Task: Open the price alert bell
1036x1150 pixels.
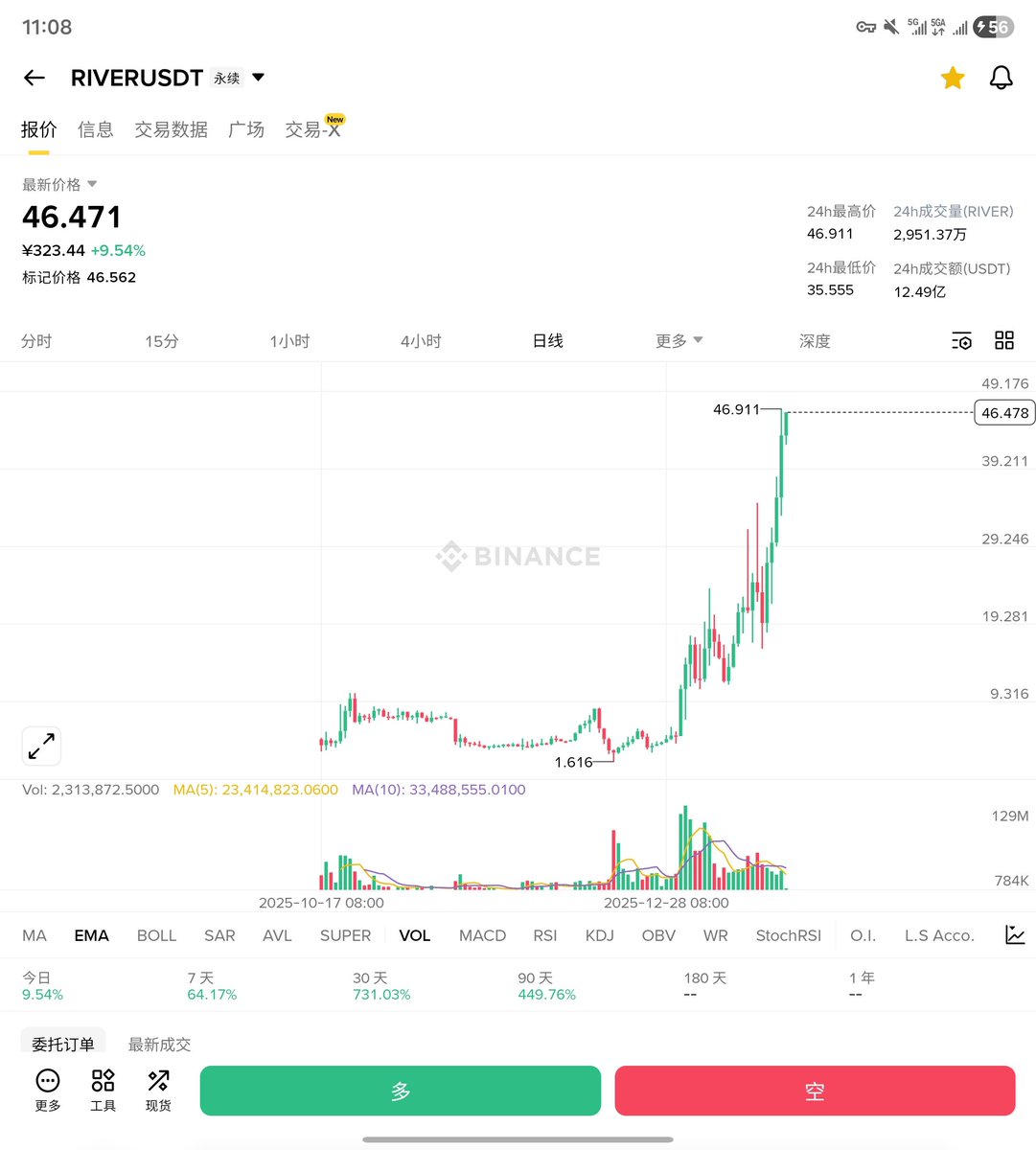Action: [1001, 78]
